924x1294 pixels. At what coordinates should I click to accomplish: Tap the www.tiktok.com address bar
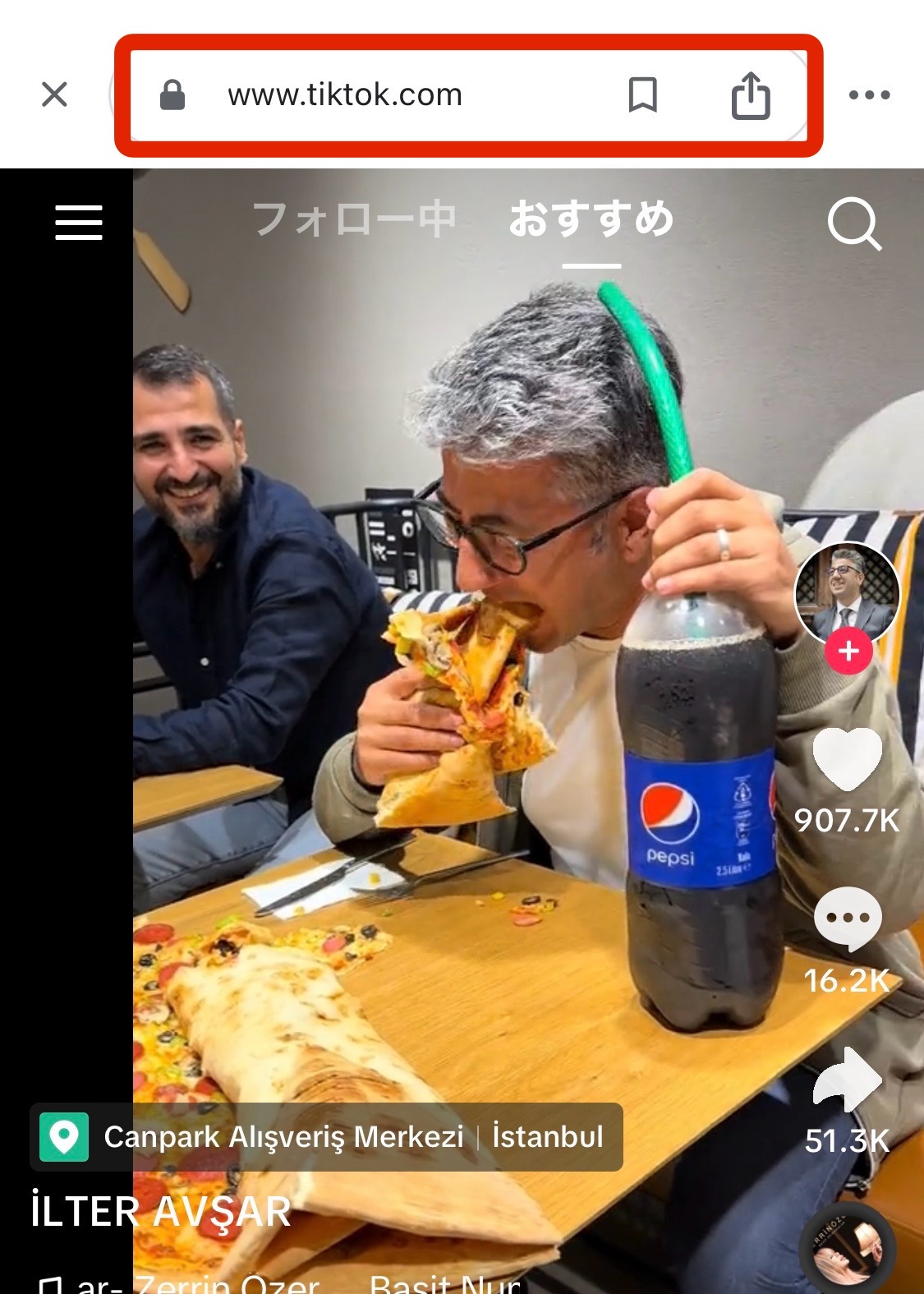tap(345, 94)
